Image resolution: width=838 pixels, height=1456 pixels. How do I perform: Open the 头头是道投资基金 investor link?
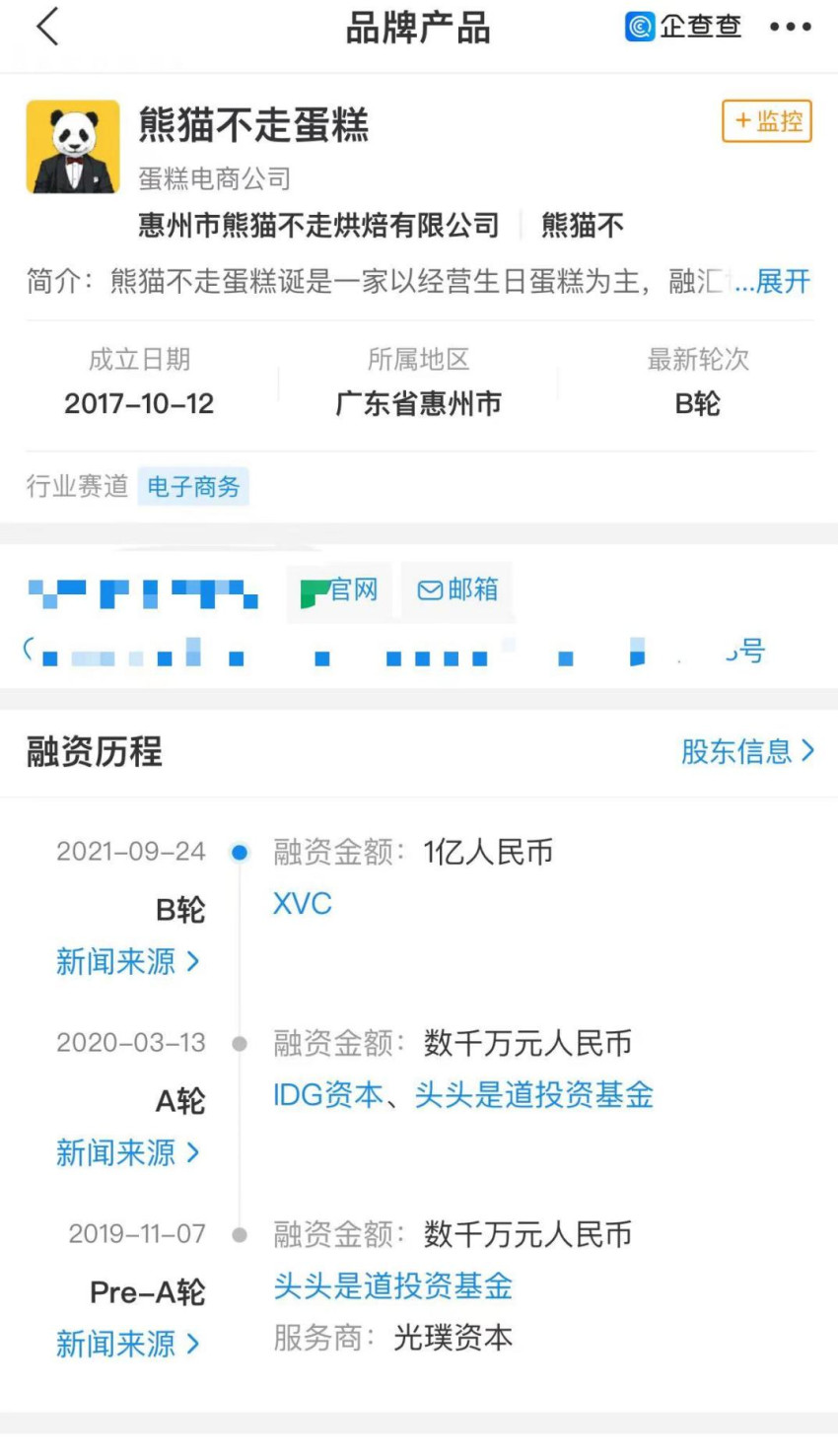[393, 1286]
